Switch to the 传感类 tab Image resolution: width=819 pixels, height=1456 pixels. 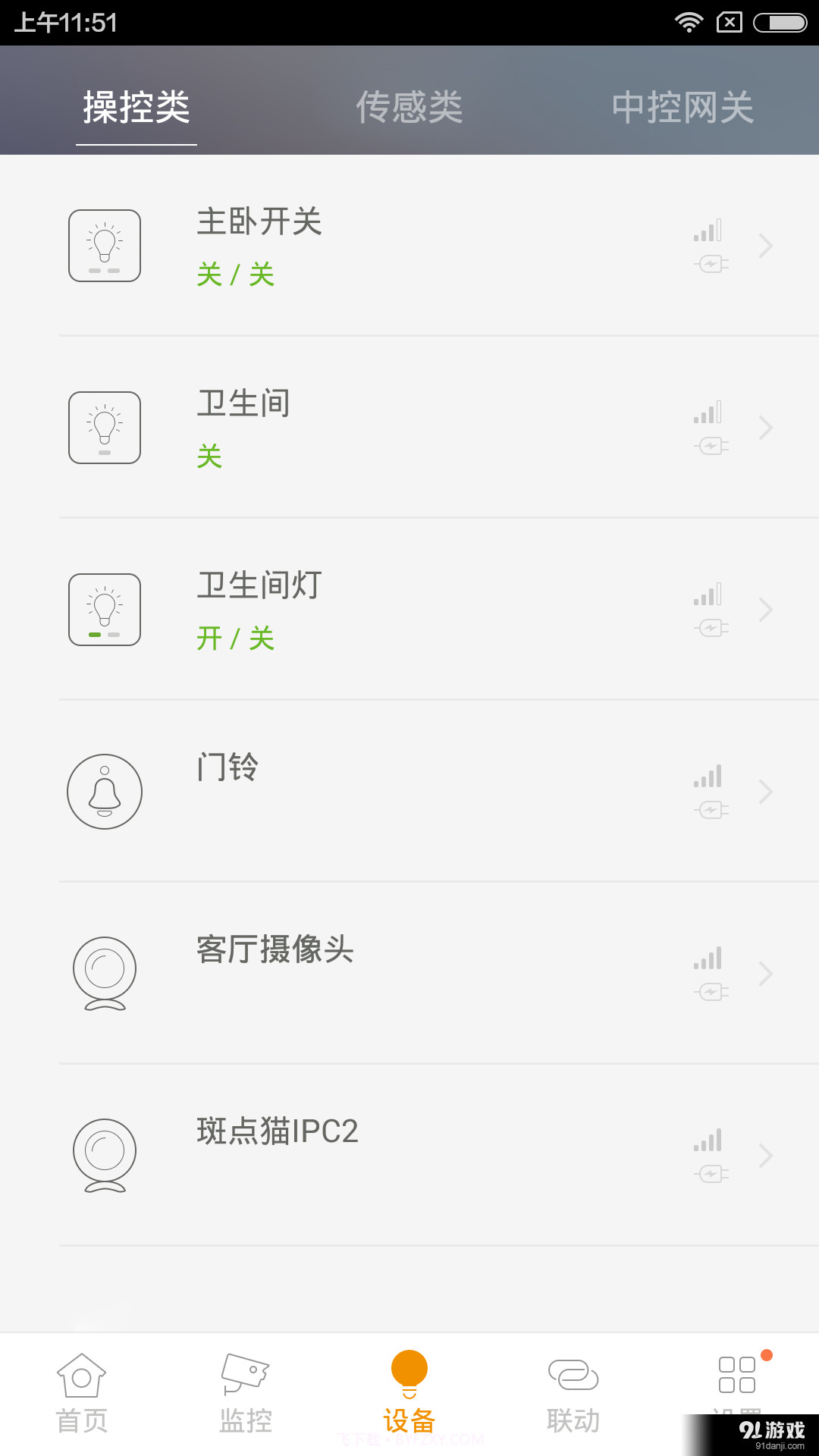tap(409, 106)
